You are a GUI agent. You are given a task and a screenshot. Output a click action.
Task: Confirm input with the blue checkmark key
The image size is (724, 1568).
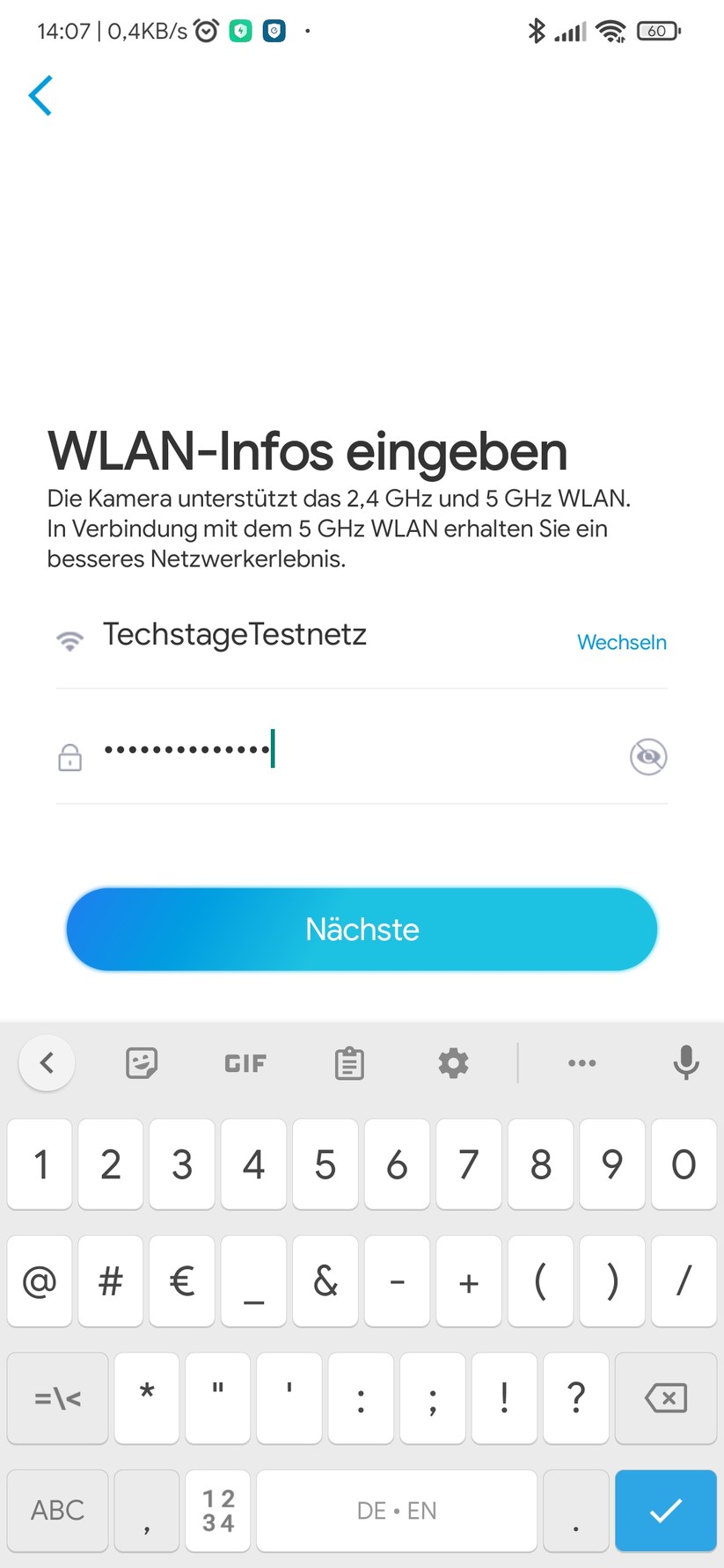point(666,1511)
